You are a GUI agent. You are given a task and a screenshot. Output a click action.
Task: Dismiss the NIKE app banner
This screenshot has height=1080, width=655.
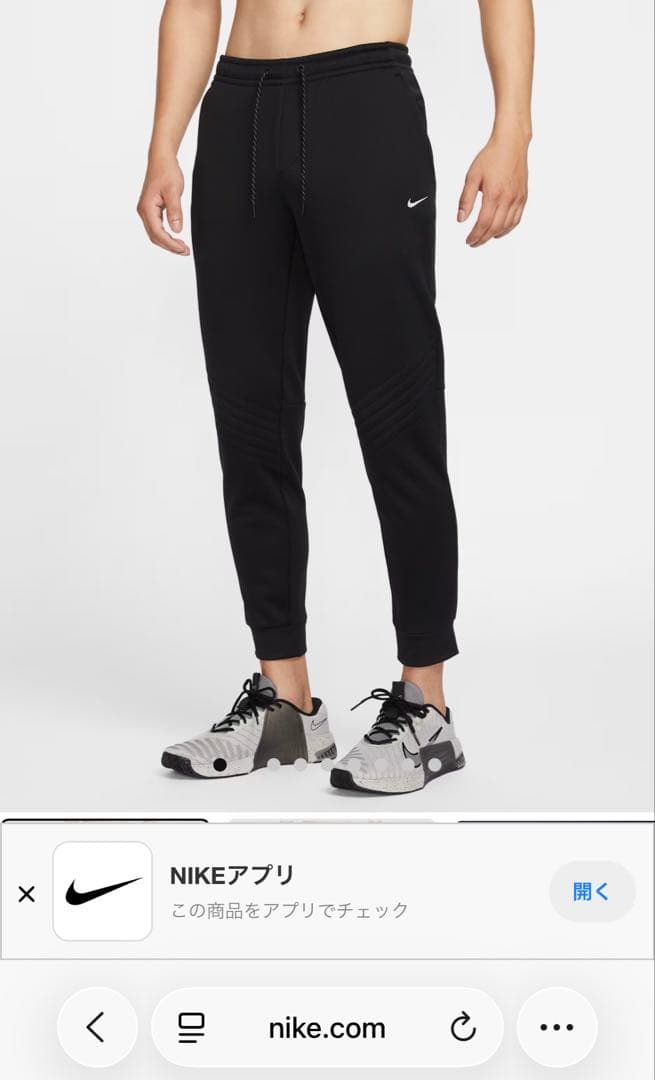click(27, 894)
